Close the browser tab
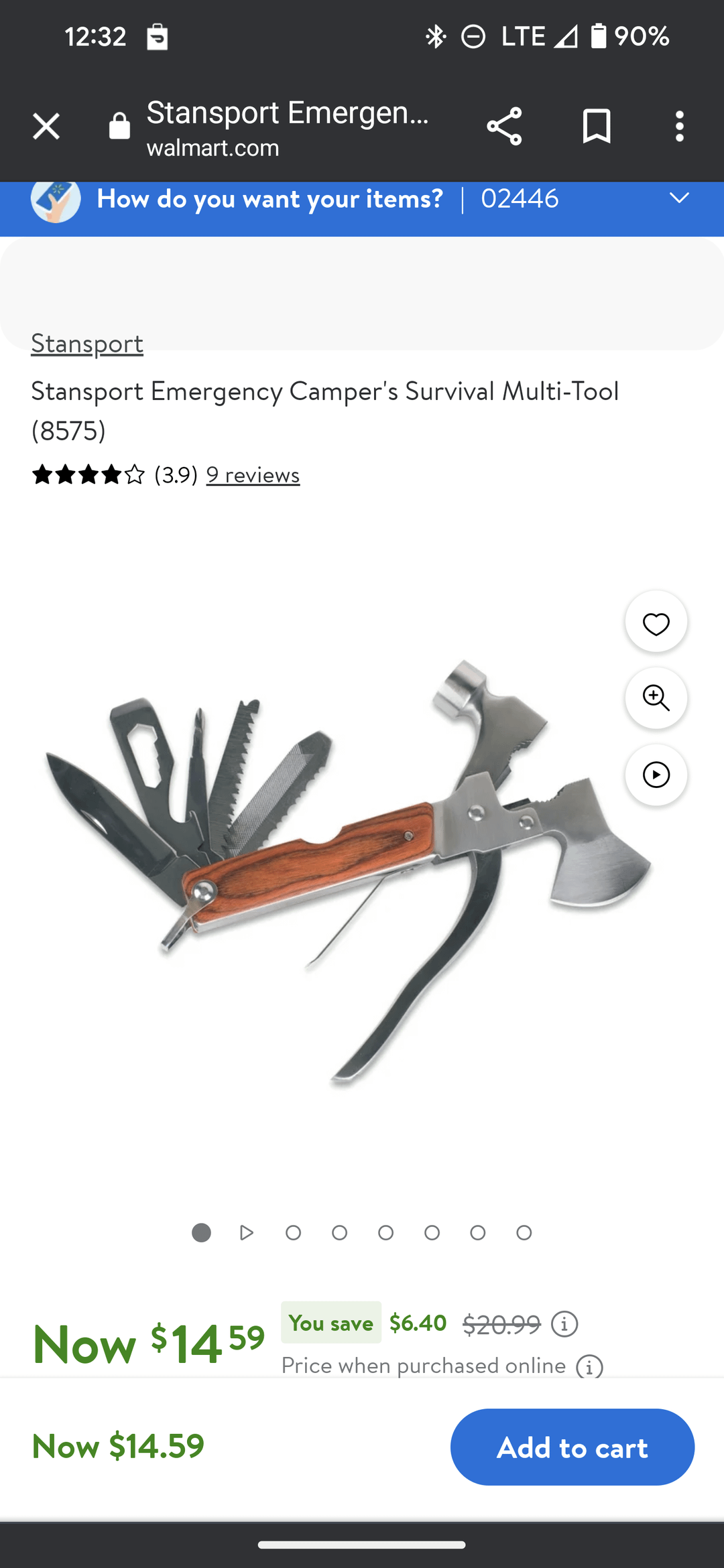The width and height of the screenshot is (724, 1568). click(46, 126)
